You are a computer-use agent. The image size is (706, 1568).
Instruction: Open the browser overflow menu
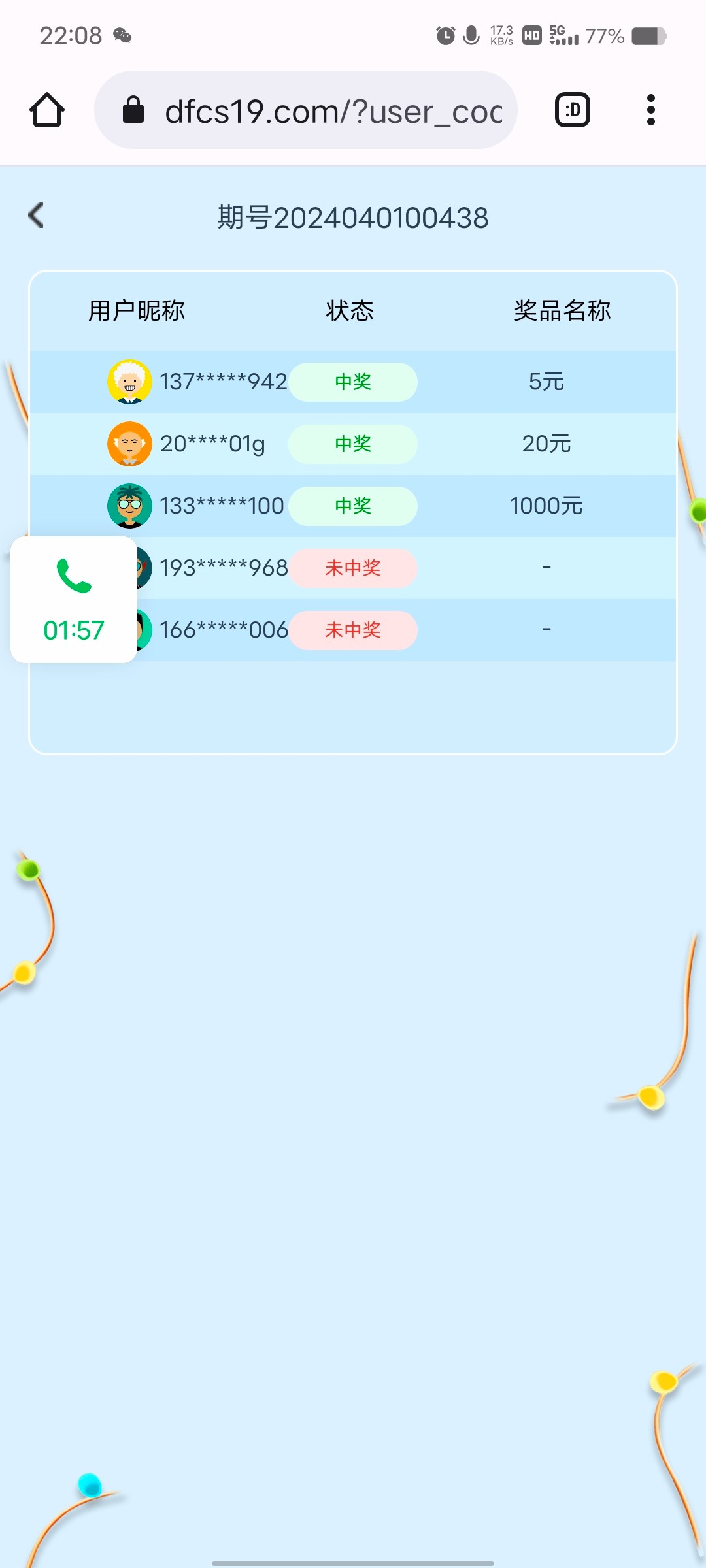click(x=650, y=110)
